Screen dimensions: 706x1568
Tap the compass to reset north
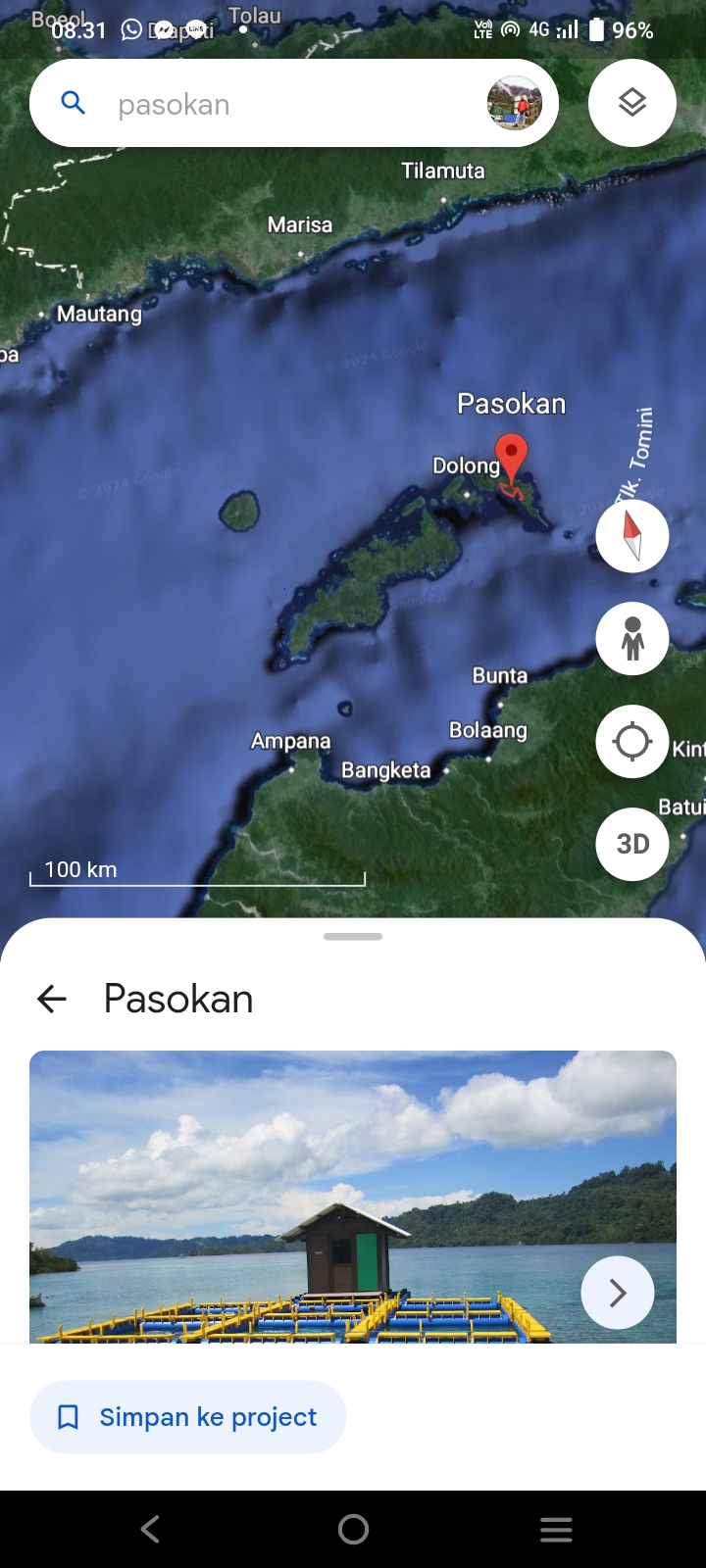click(x=632, y=536)
